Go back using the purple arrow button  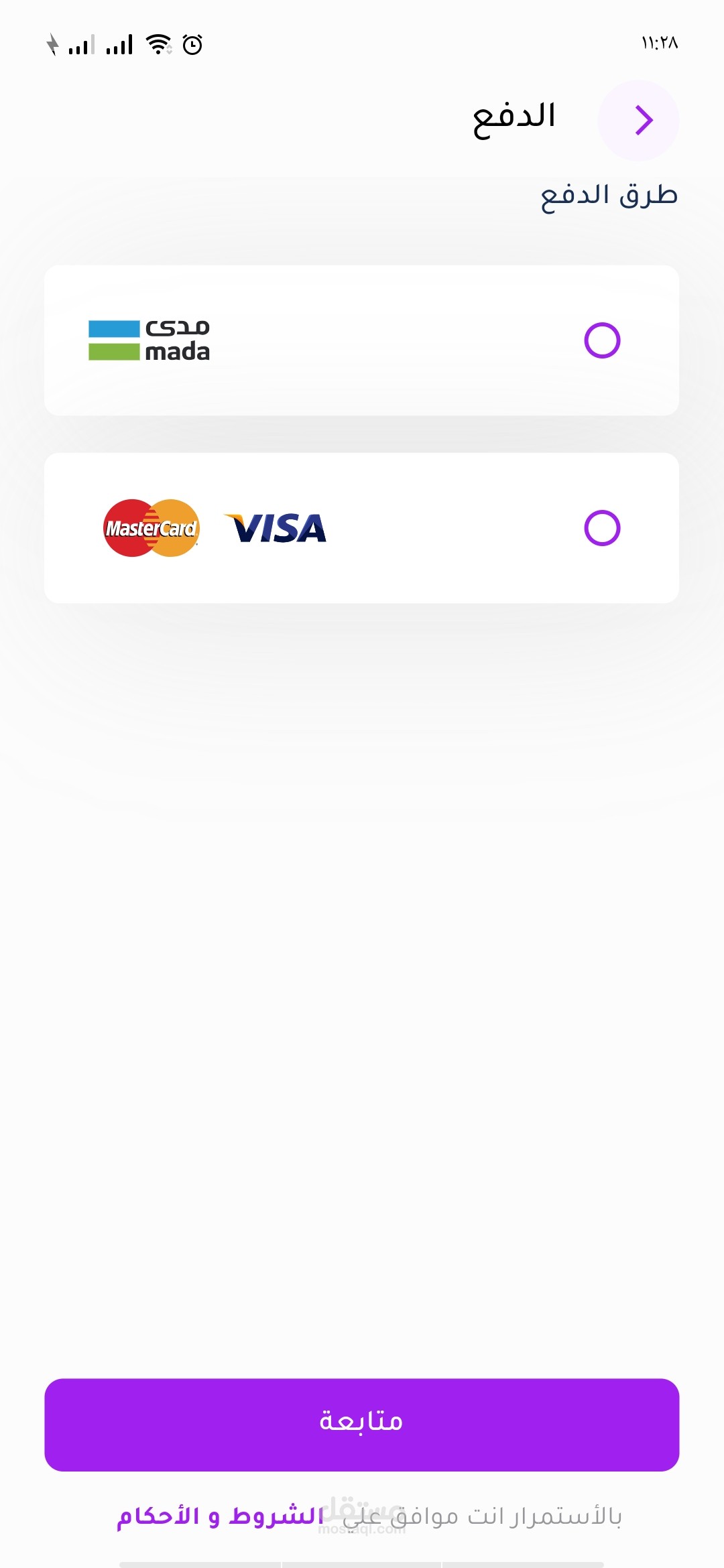[x=638, y=121]
